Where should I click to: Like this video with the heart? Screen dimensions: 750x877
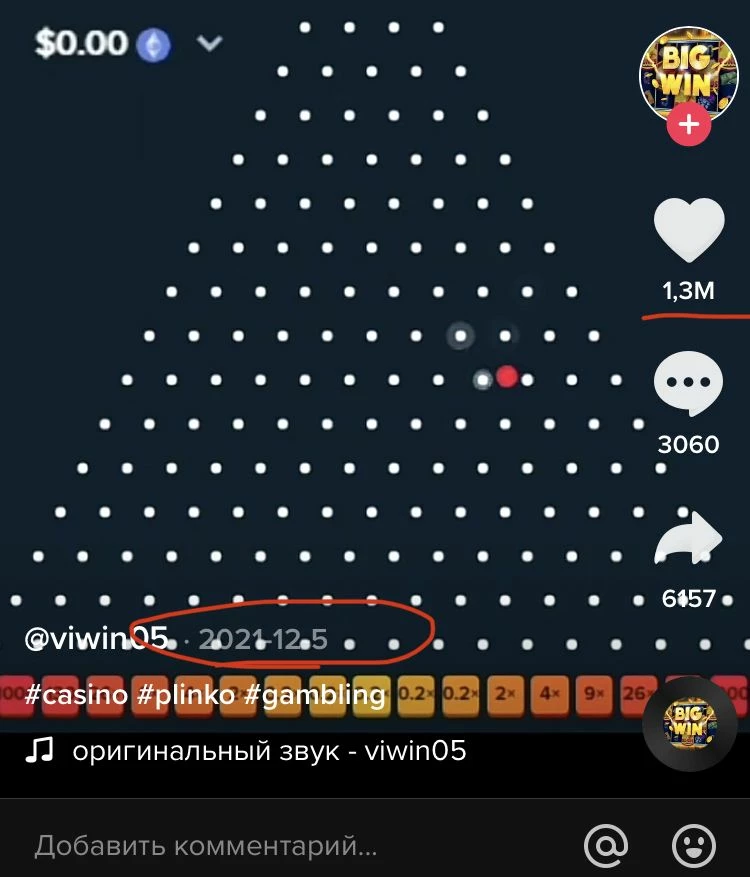click(688, 232)
